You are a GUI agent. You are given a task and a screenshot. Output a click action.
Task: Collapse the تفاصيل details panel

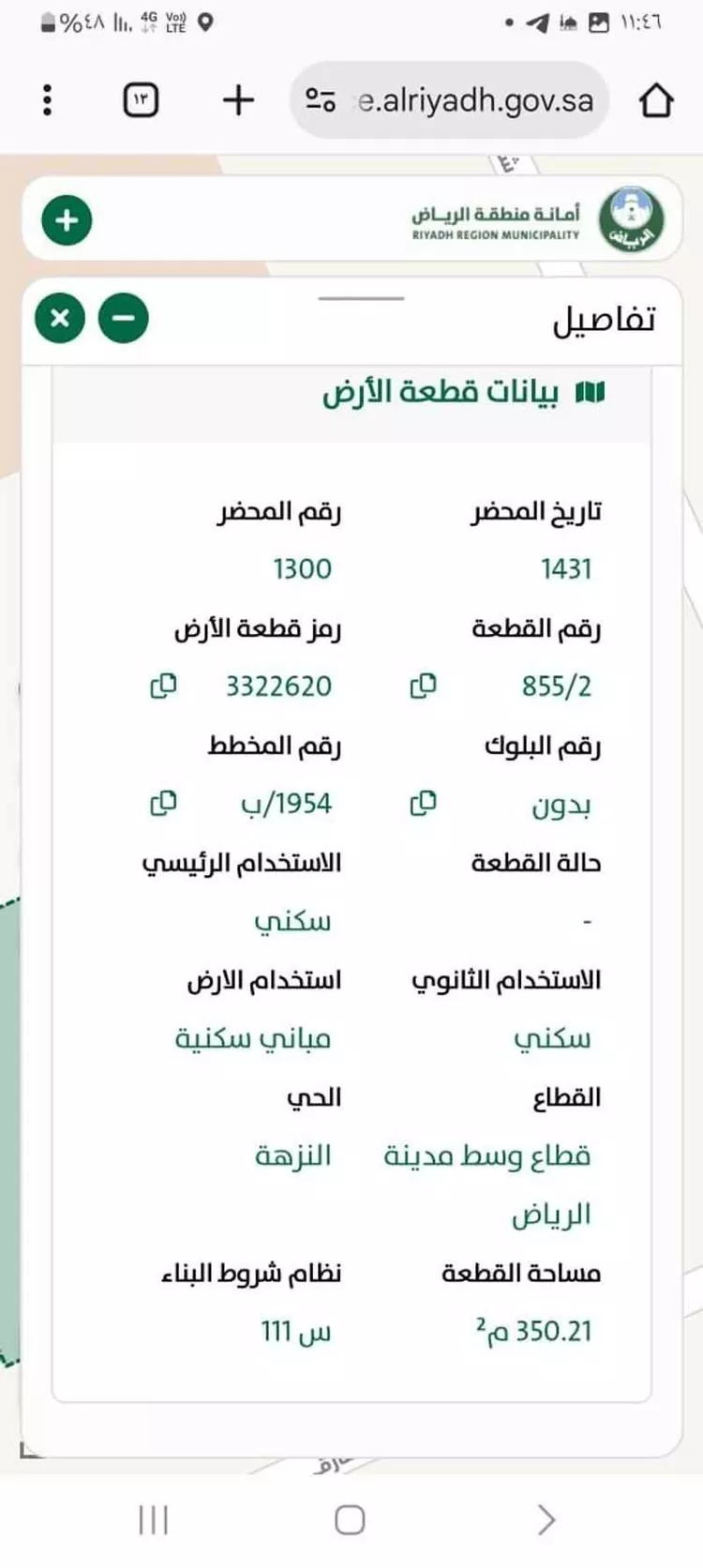click(x=123, y=317)
